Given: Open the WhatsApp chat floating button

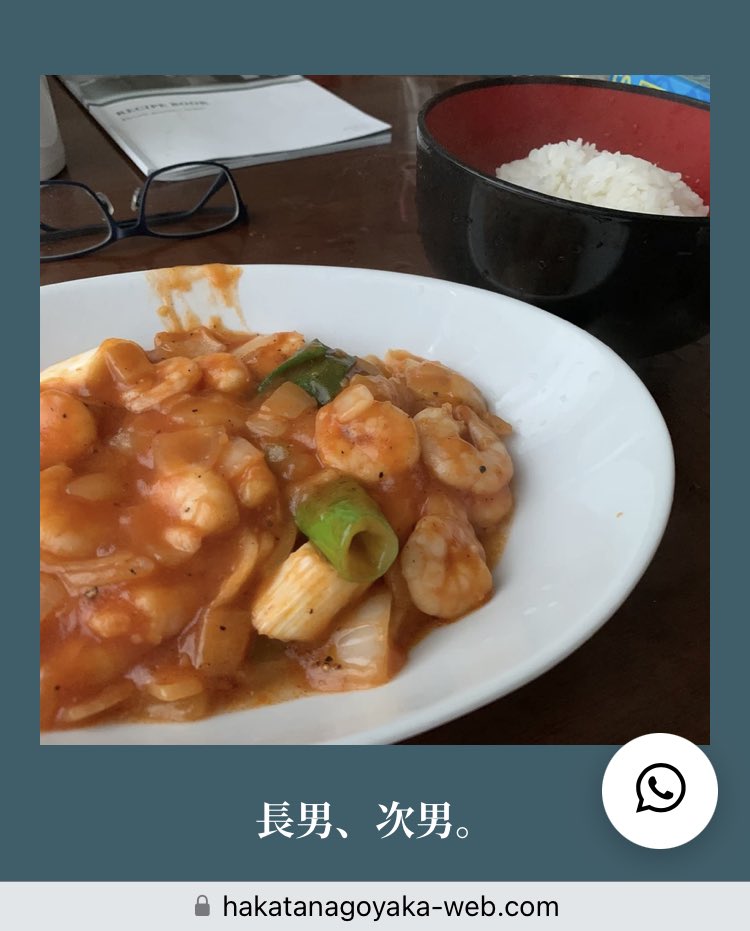Looking at the screenshot, I should 660,790.
